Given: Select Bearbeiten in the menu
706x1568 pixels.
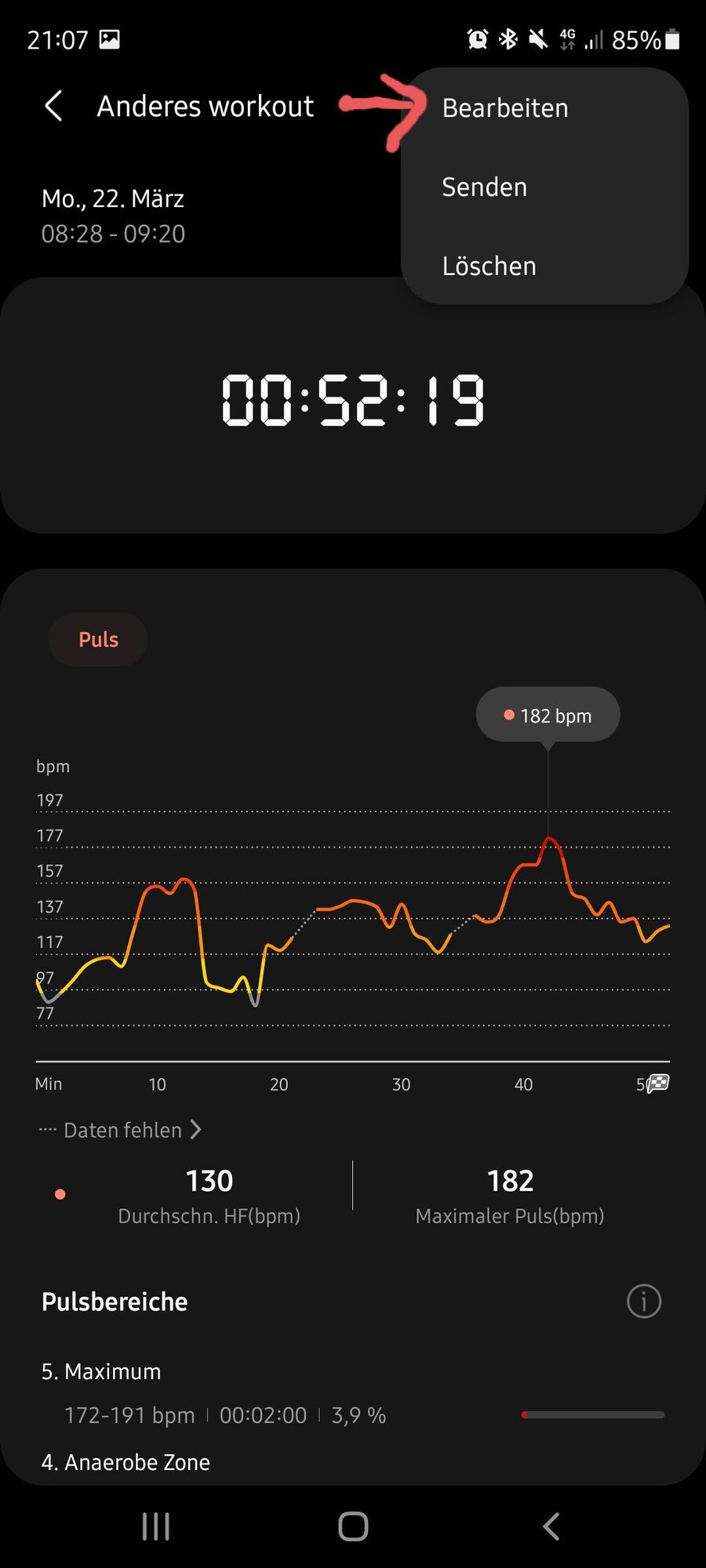Looking at the screenshot, I should point(504,108).
